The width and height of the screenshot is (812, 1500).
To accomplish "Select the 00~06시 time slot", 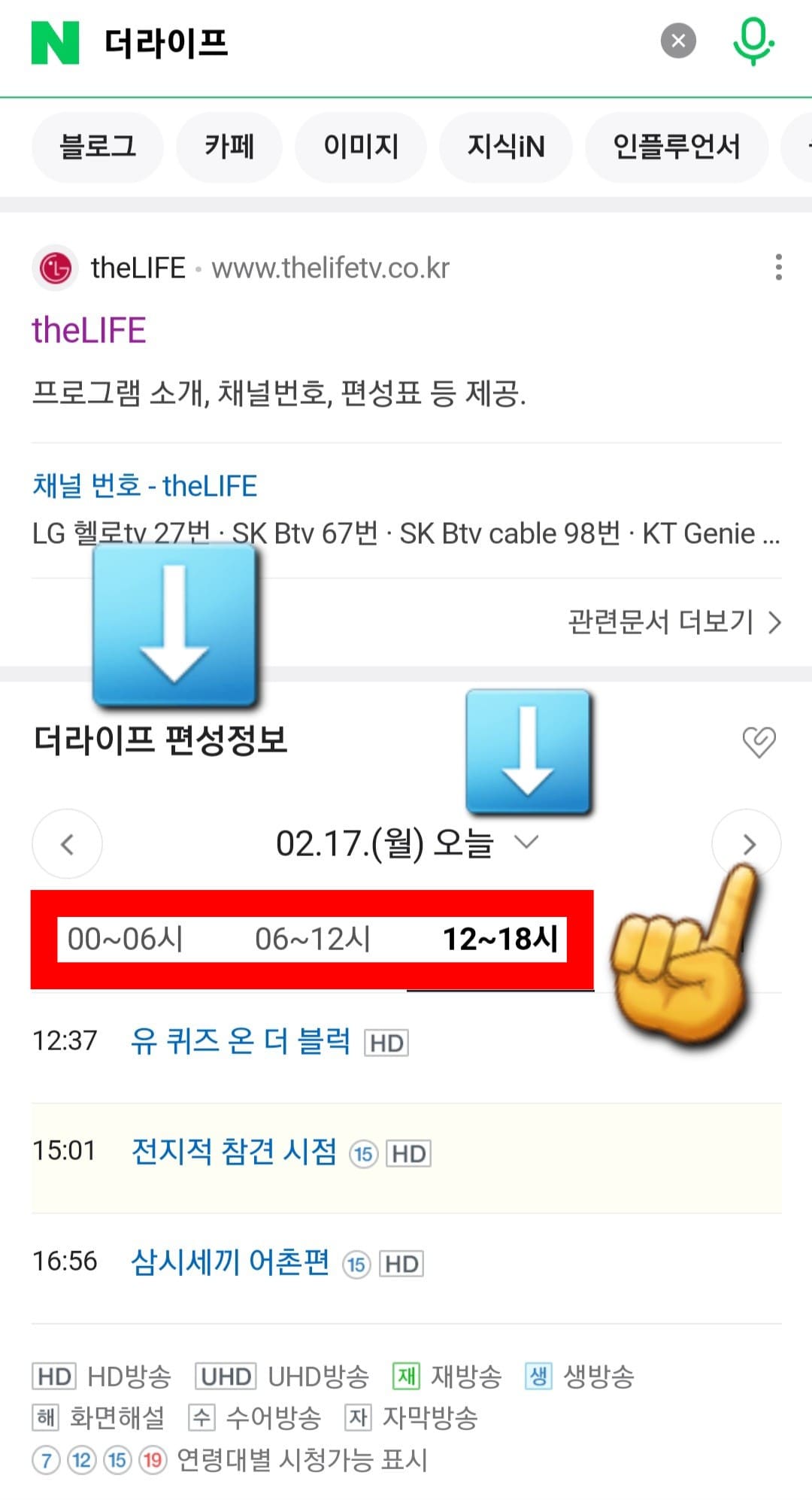I will pyautogui.click(x=124, y=938).
